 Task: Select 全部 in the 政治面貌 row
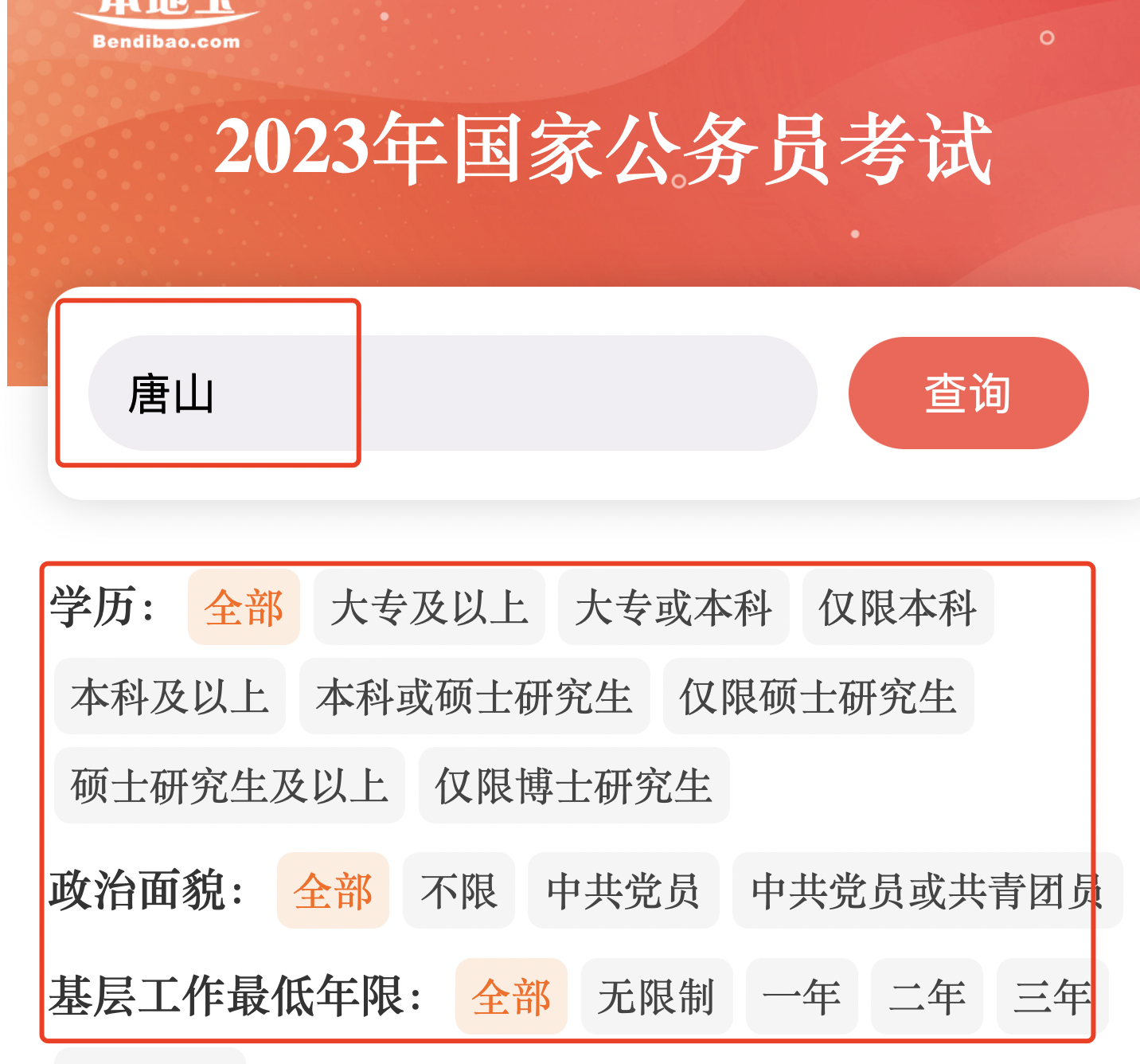tap(333, 891)
